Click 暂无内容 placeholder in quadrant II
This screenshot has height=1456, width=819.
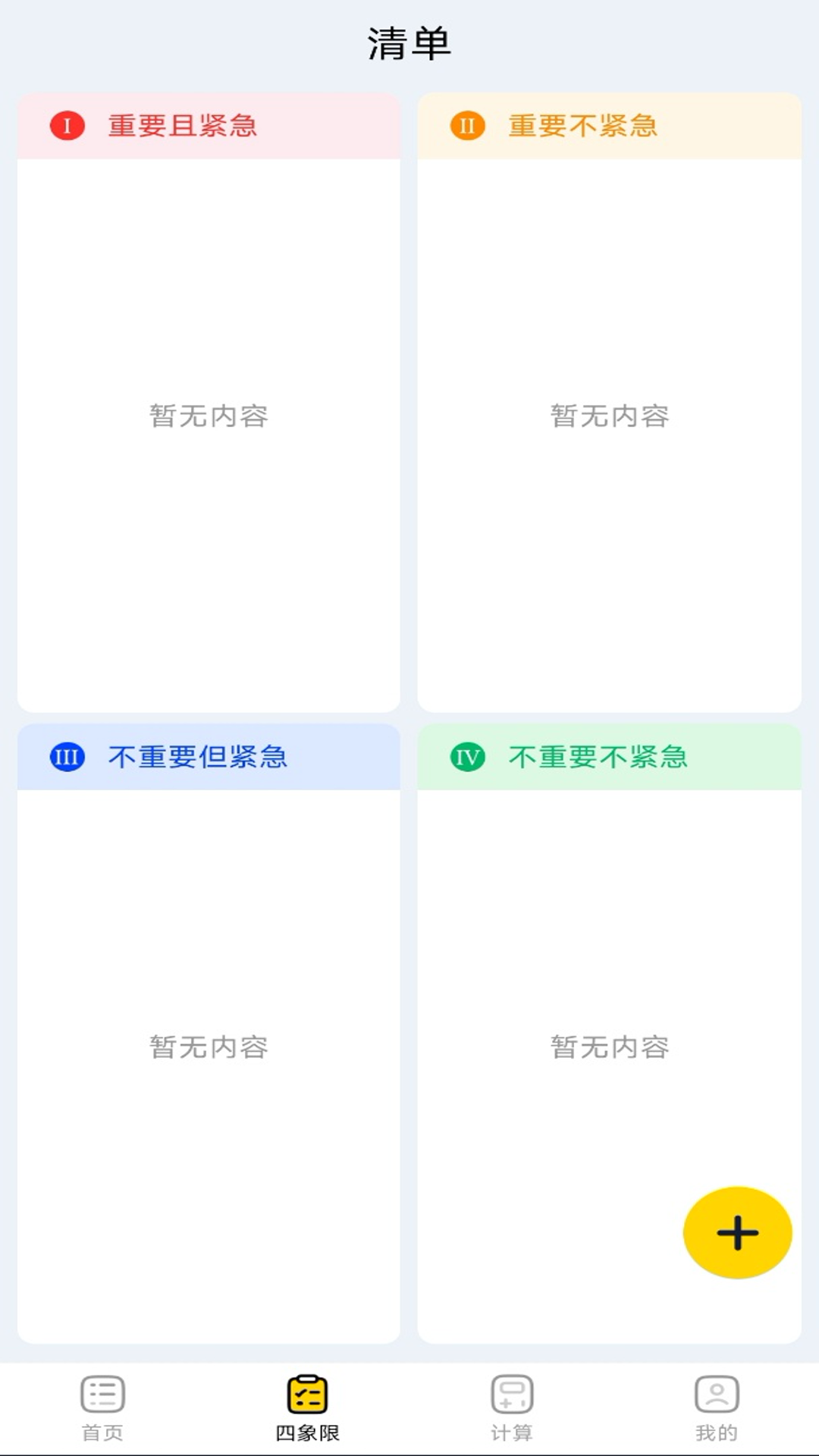[x=610, y=416]
